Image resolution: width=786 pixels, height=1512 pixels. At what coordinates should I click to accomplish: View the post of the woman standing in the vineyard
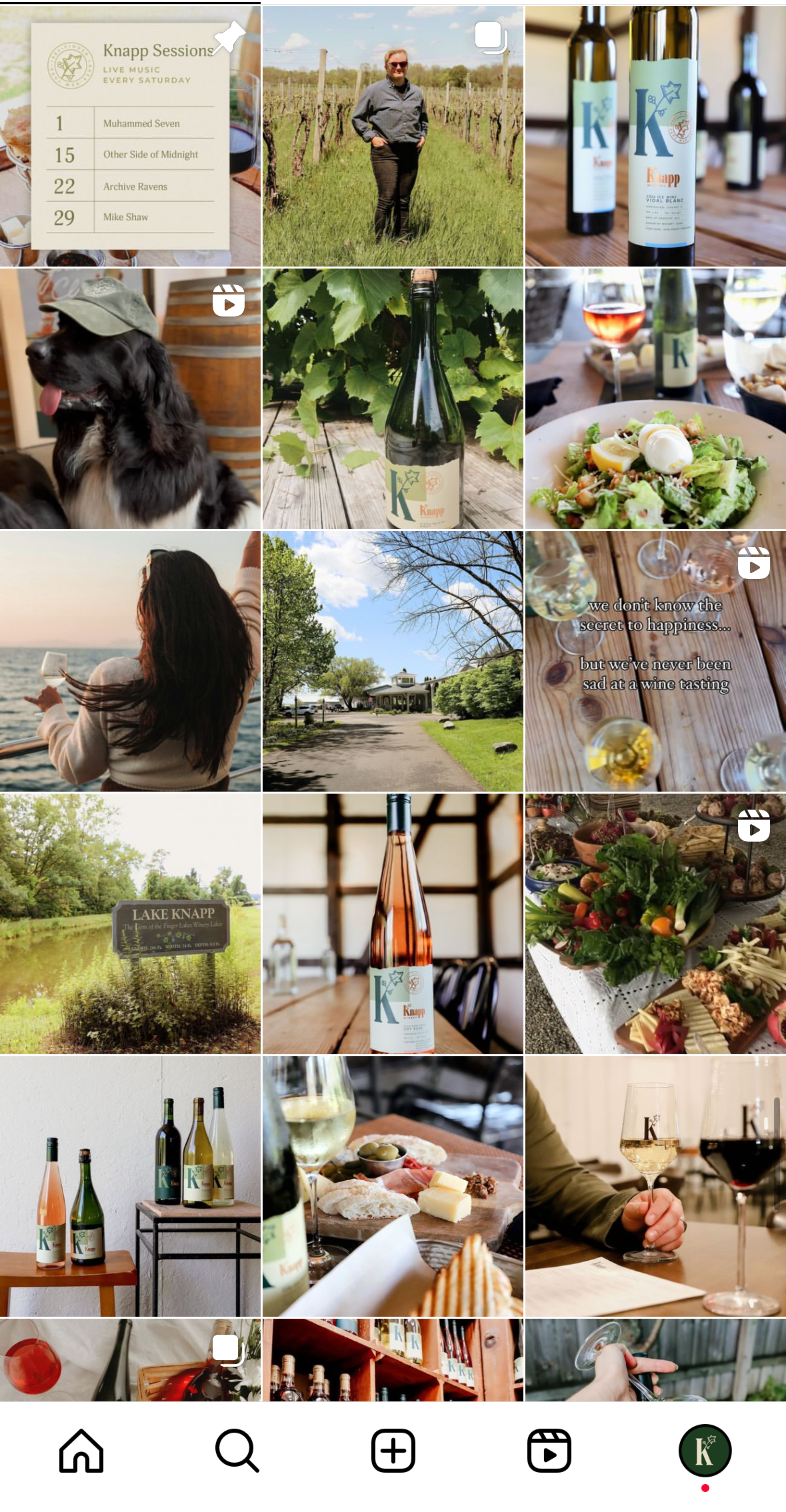pyautogui.click(x=393, y=136)
